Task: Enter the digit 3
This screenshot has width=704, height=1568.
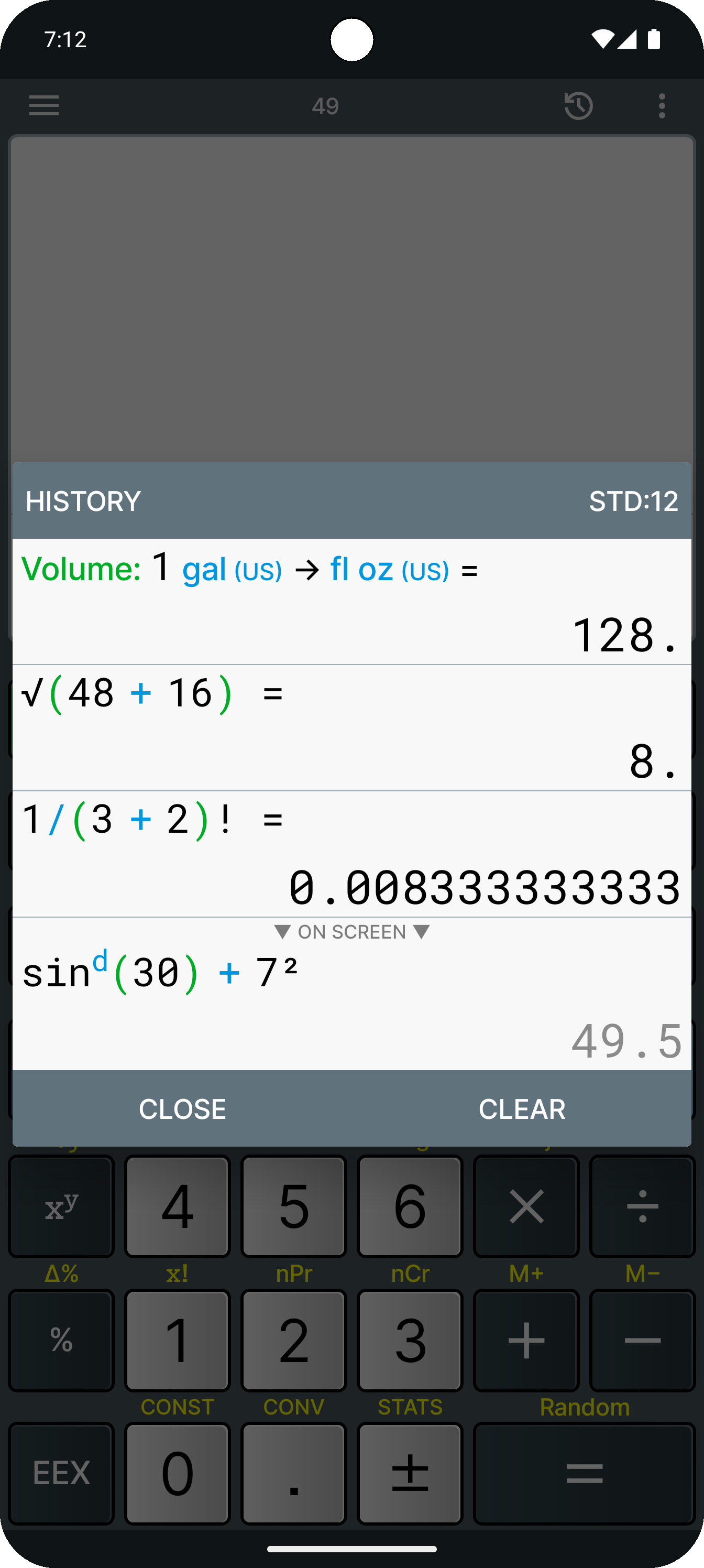Action: point(410,1341)
